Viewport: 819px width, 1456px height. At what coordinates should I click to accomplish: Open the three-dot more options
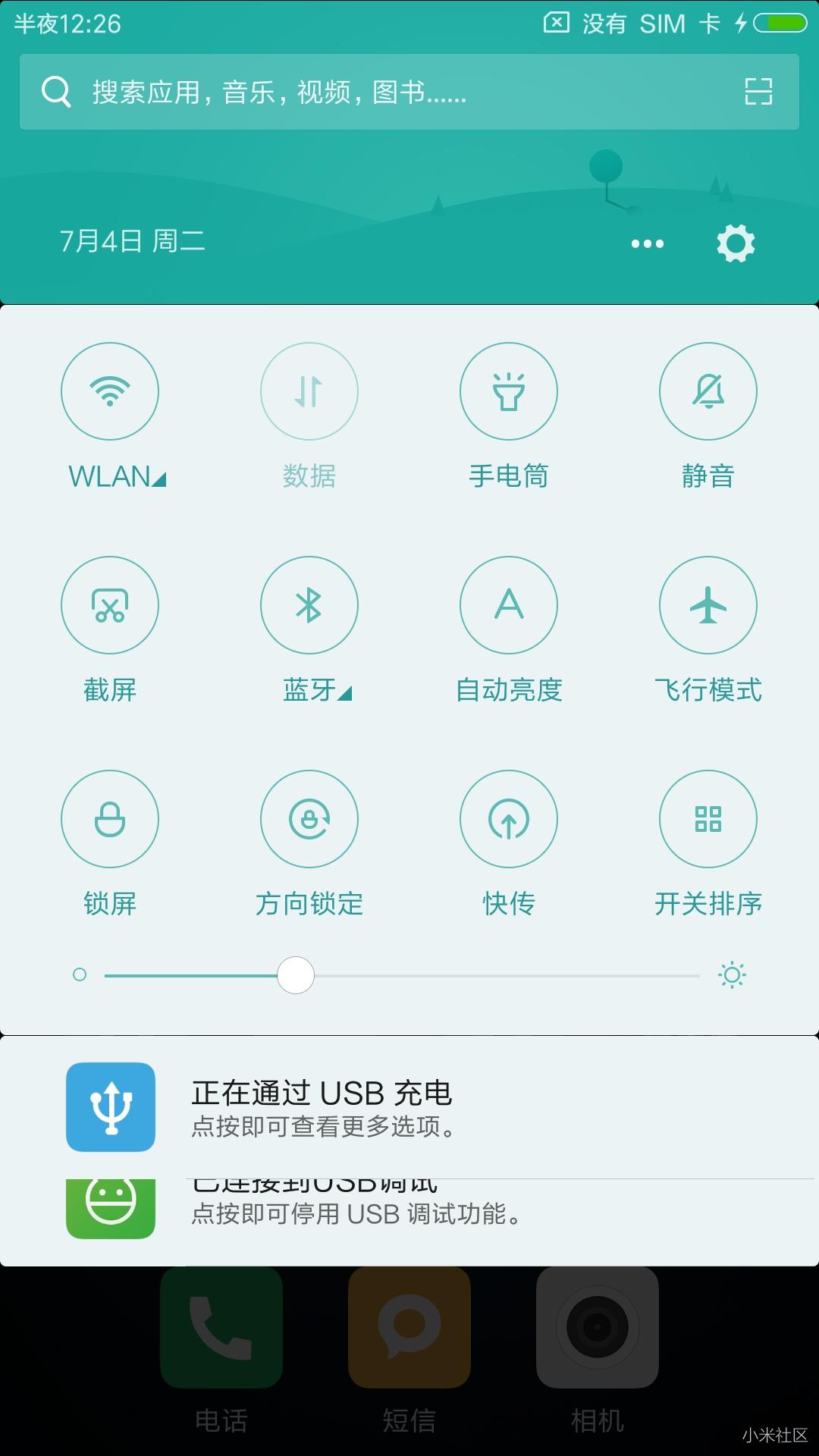(x=647, y=243)
